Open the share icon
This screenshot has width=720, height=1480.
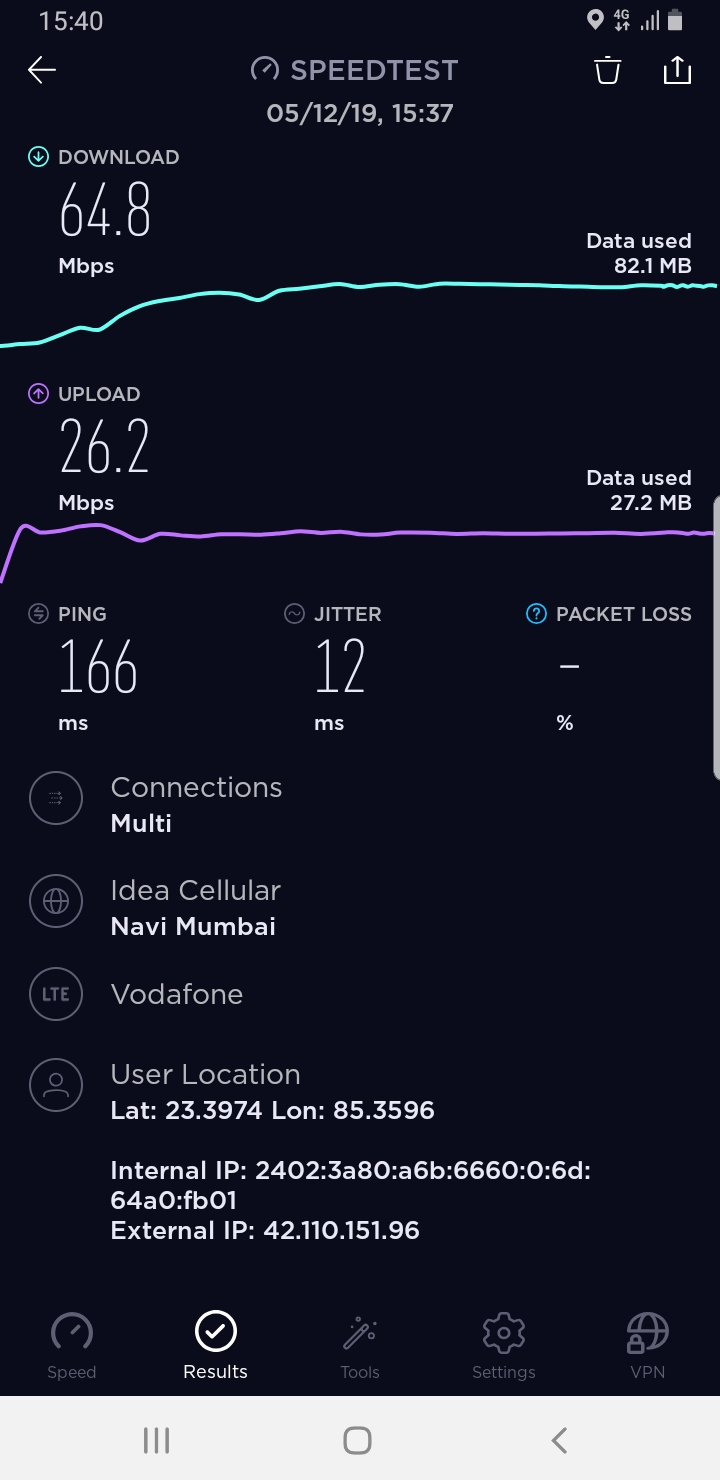click(x=677, y=70)
